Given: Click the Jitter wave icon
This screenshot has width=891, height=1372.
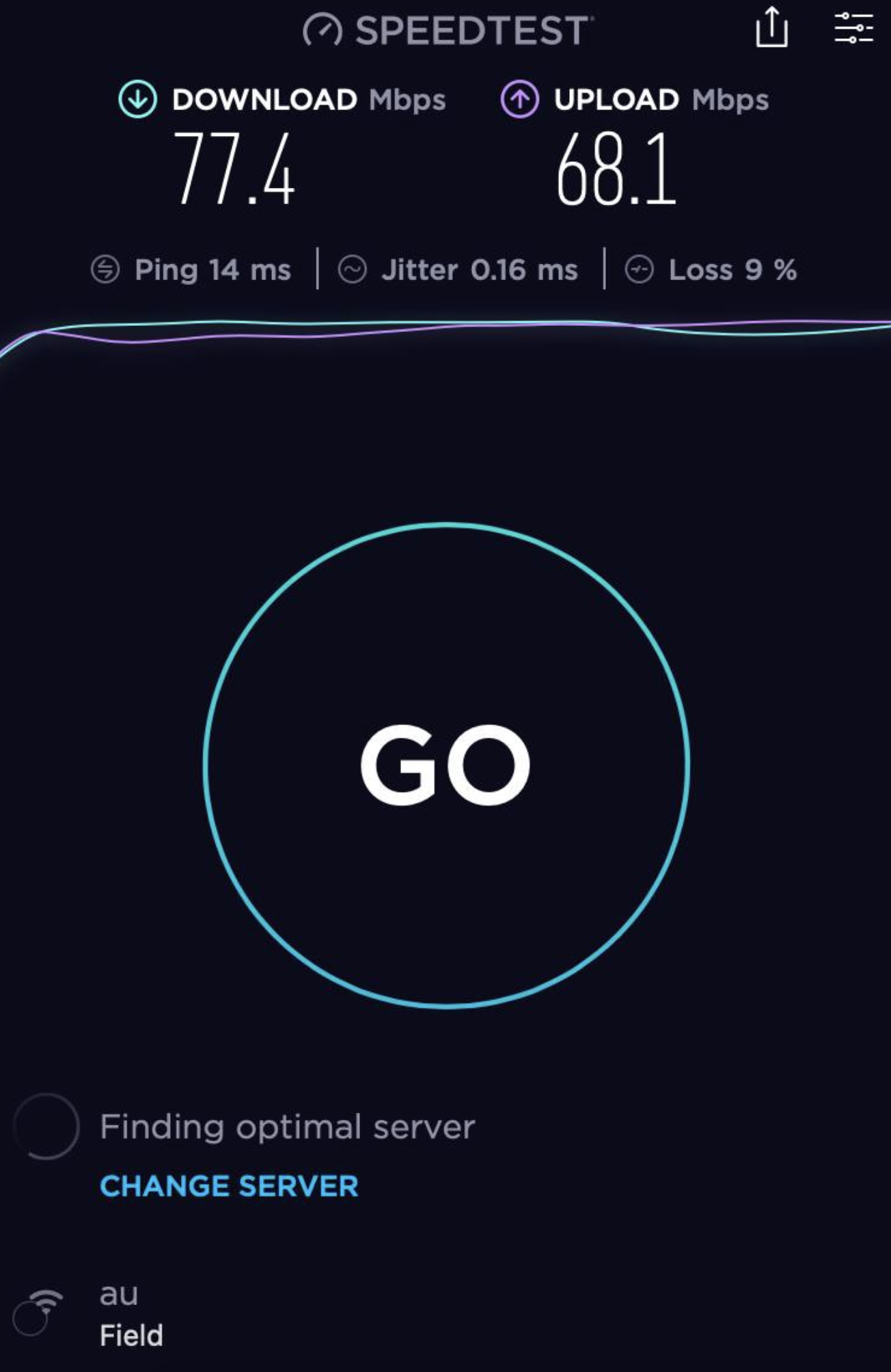Looking at the screenshot, I should [353, 269].
